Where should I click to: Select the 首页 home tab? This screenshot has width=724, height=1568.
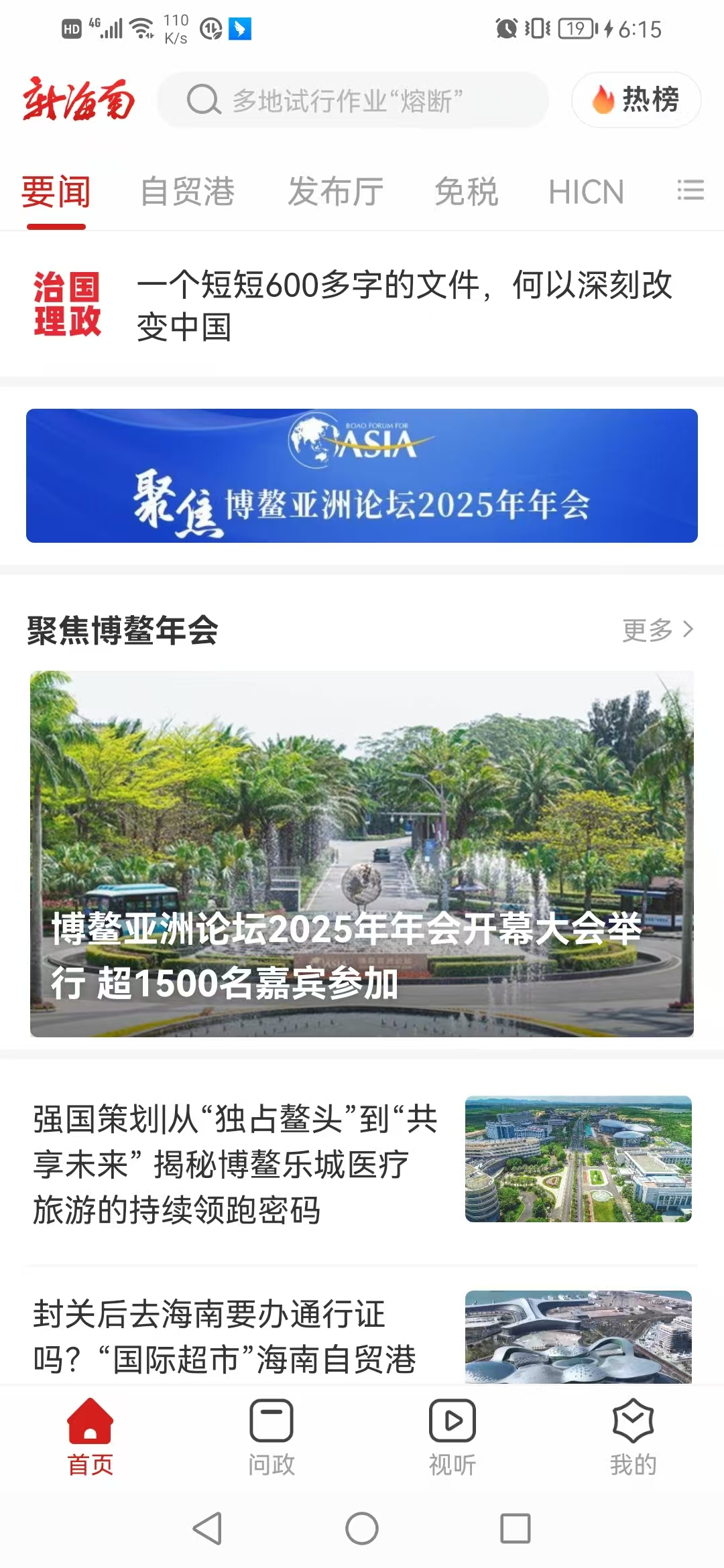tap(90, 1437)
